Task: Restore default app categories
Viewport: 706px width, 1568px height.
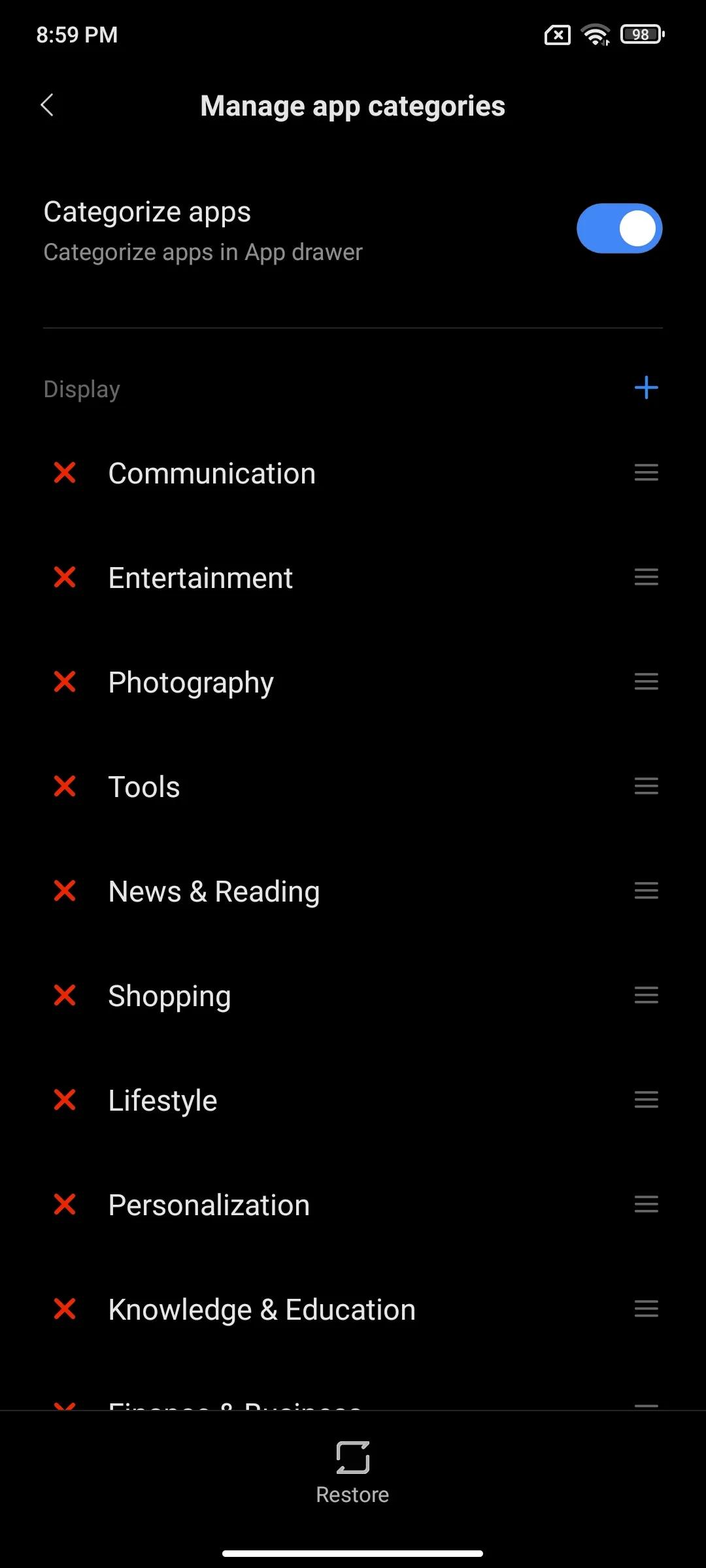Action: tap(352, 1470)
